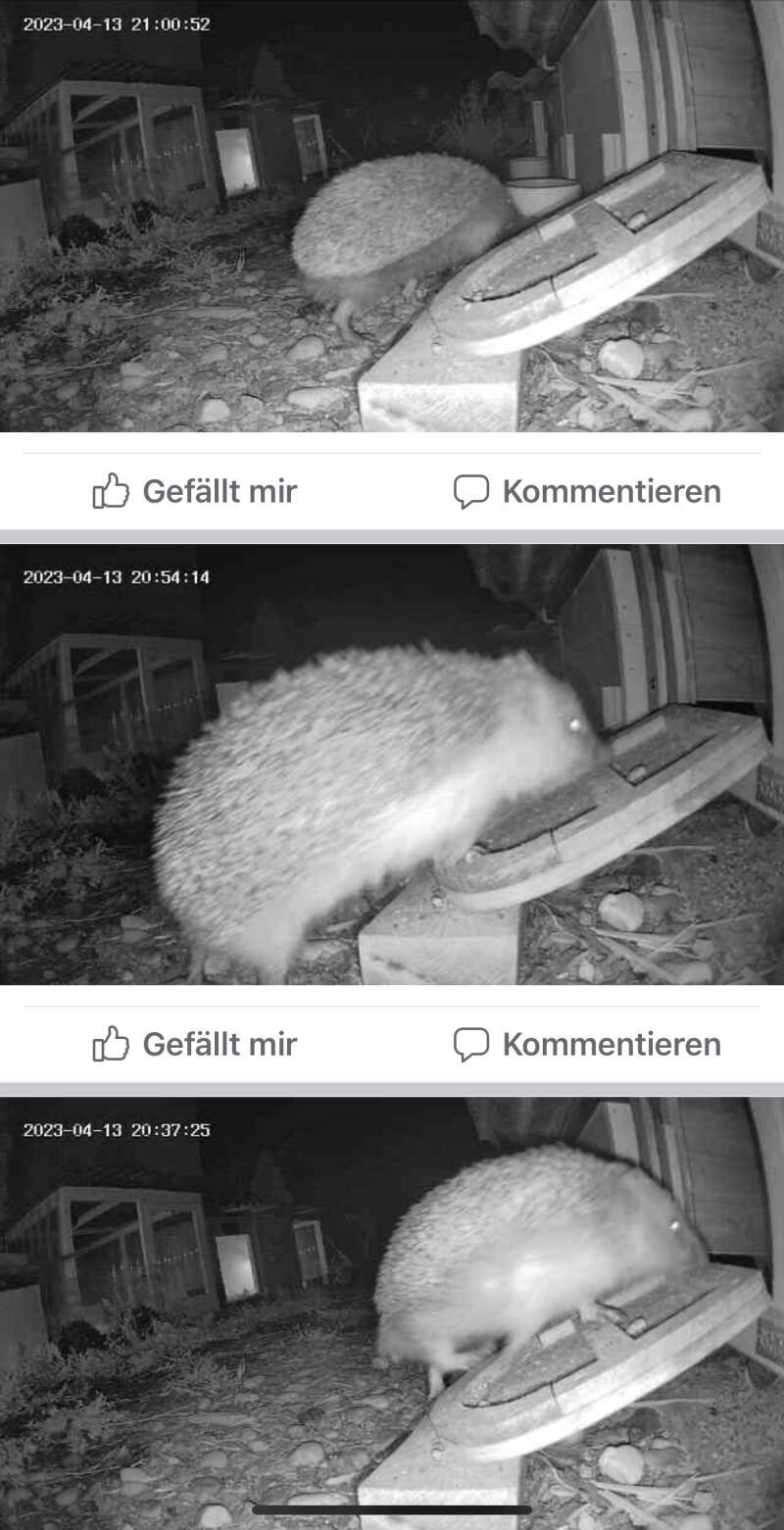Open the hedgehog photo from 20:37:25

tap(392, 1304)
